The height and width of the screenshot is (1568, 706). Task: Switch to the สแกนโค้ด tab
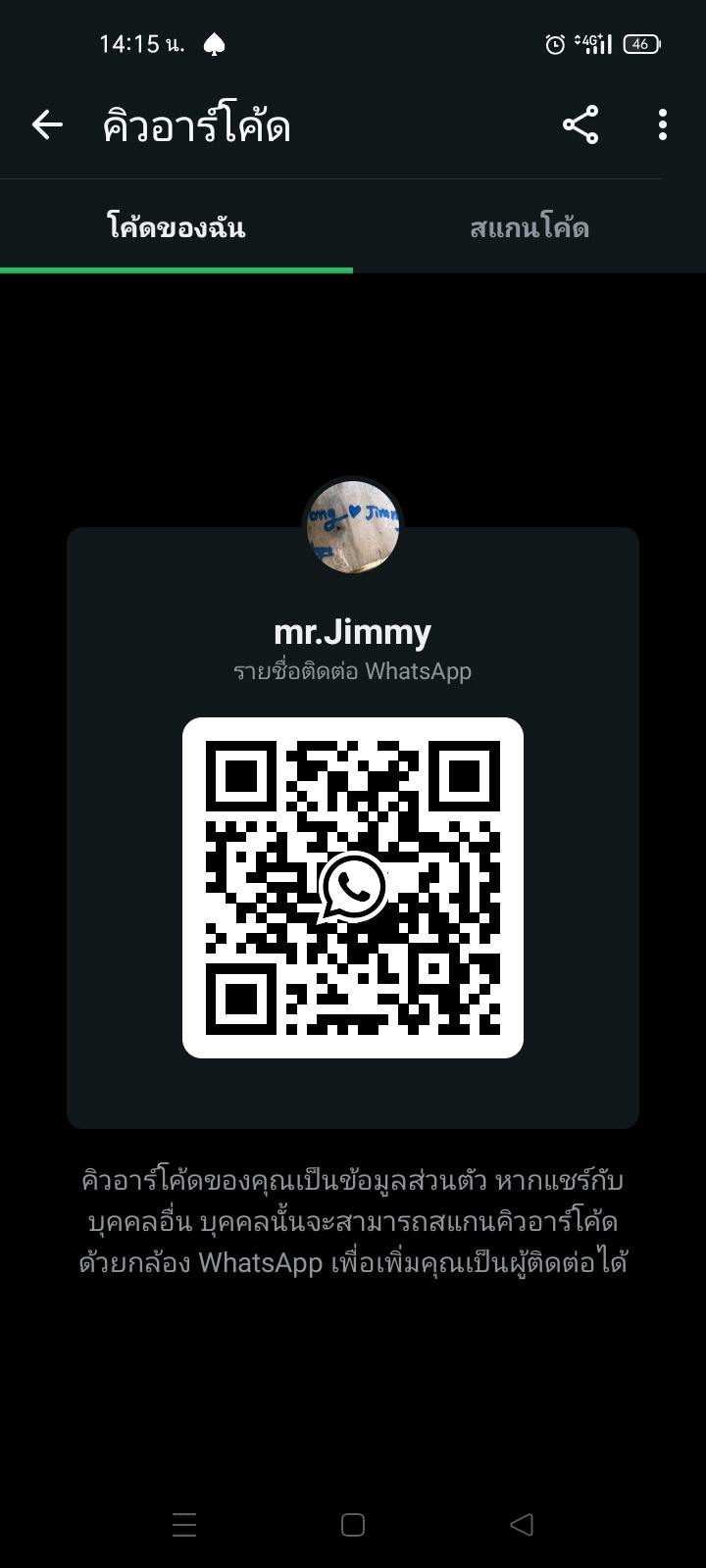pyautogui.click(x=529, y=228)
